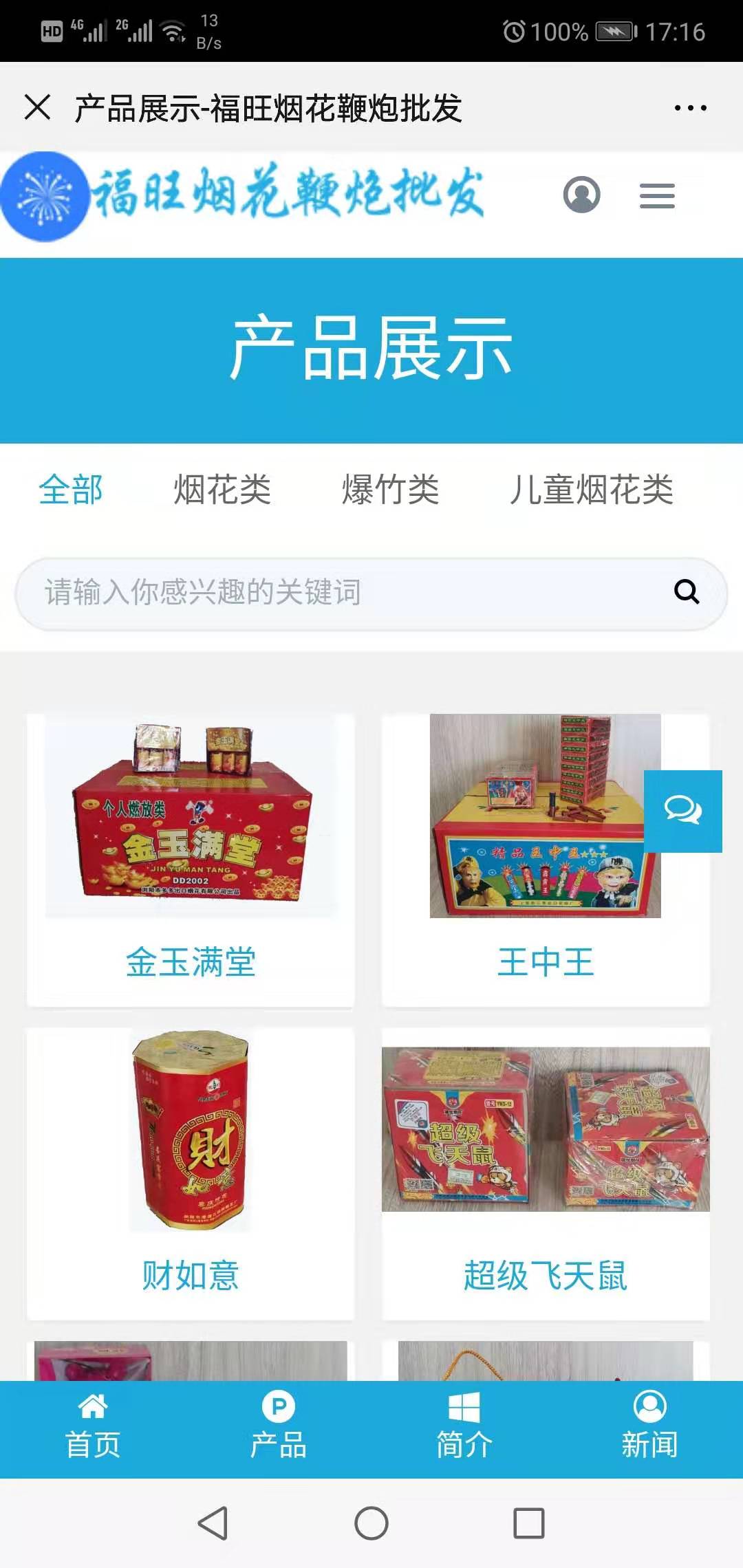Go to the 首页 bottom tab
743x1568 pixels.
click(x=93, y=1429)
